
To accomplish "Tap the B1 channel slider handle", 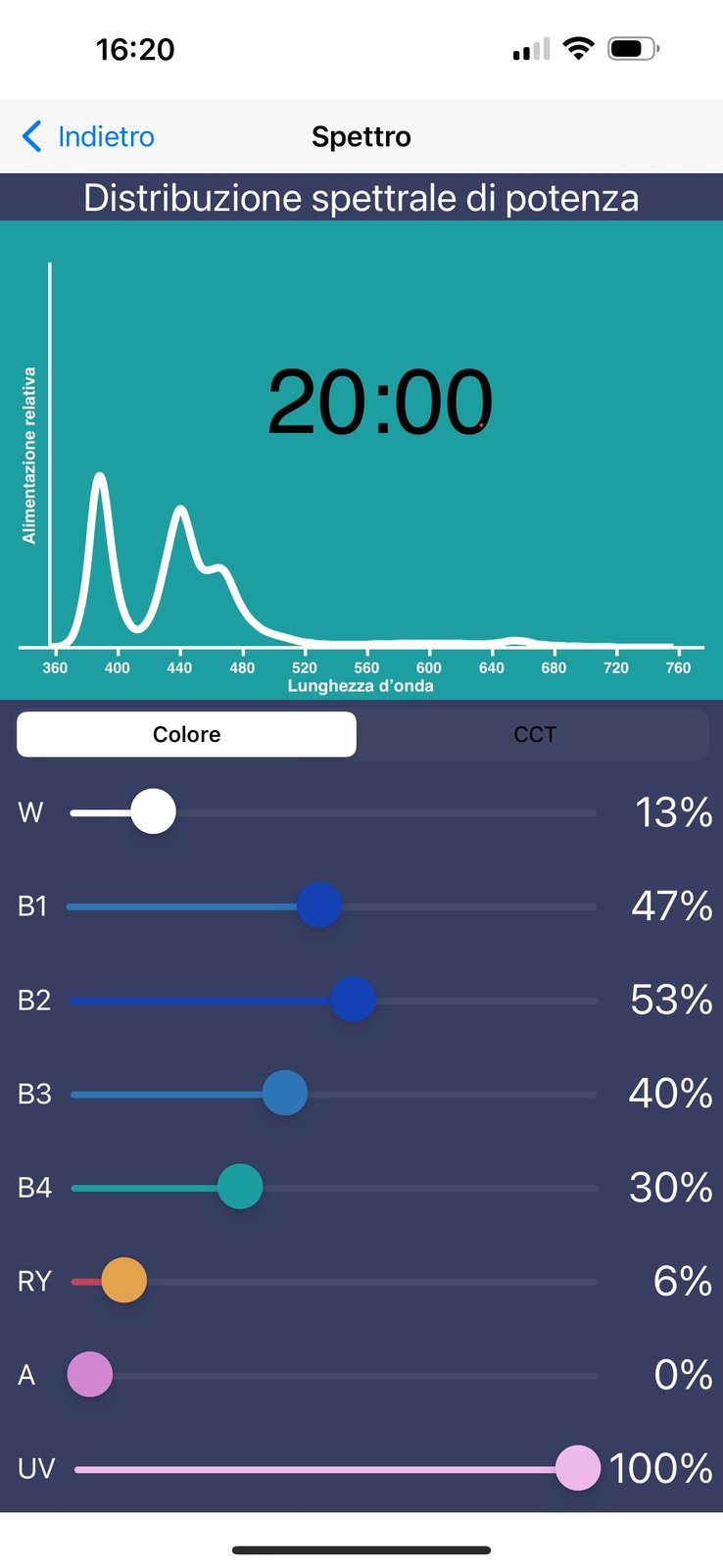I will tap(318, 905).
